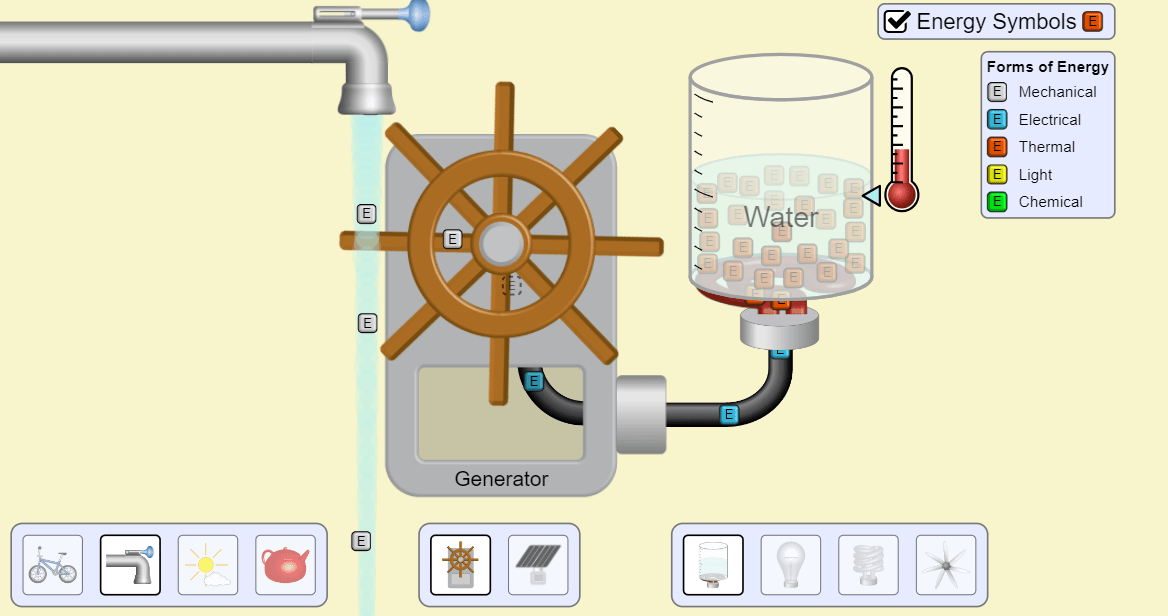
Task: Choose the fluorescent bulb output
Action: [x=868, y=565]
